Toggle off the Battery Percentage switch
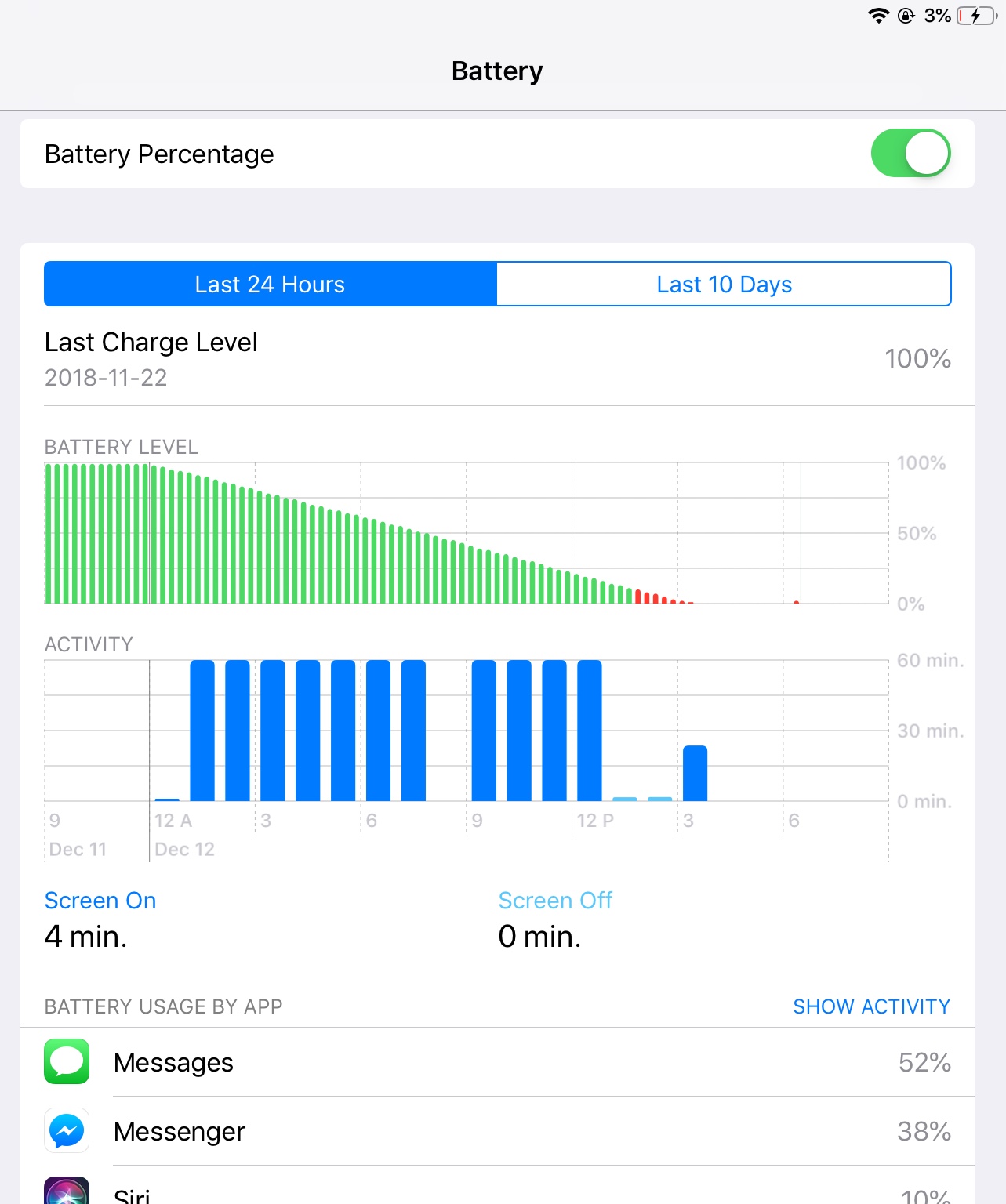Screen dimensions: 1006x1204 [x=910, y=153]
